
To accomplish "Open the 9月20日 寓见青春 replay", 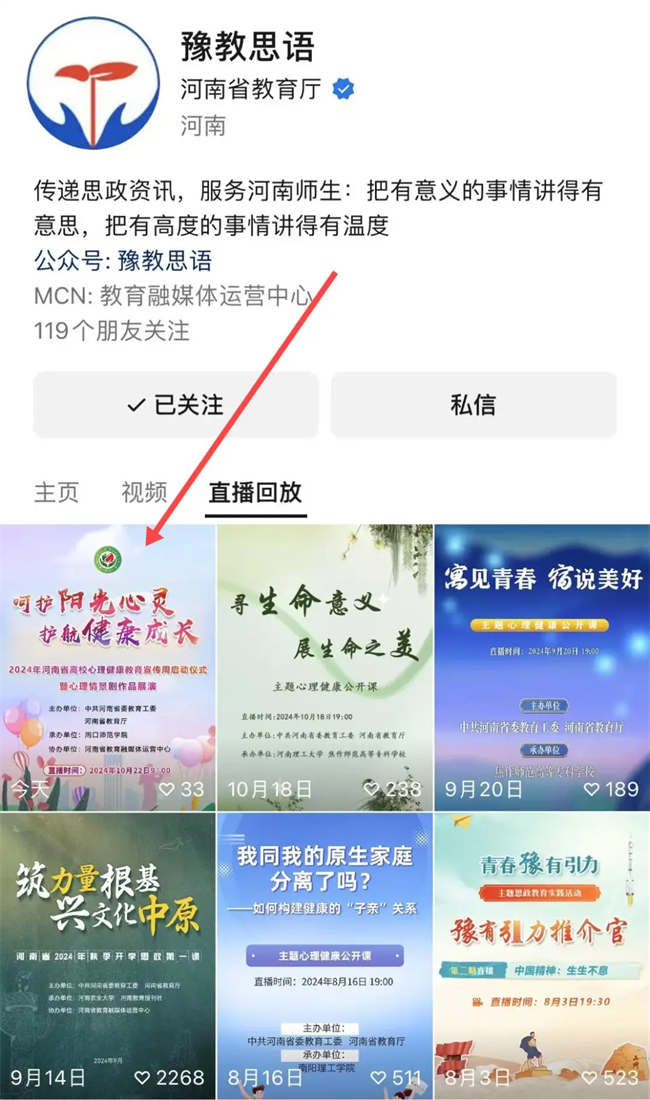I will 542,665.
